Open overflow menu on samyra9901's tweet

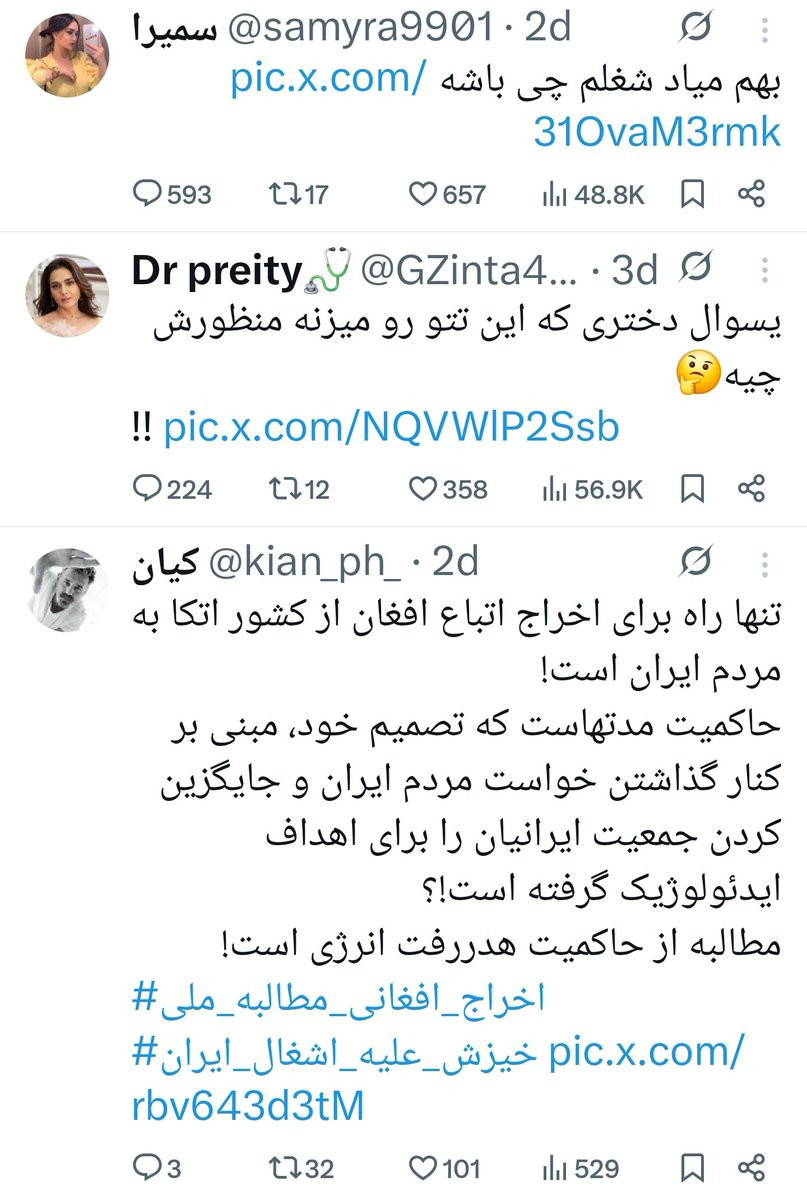[x=765, y=31]
